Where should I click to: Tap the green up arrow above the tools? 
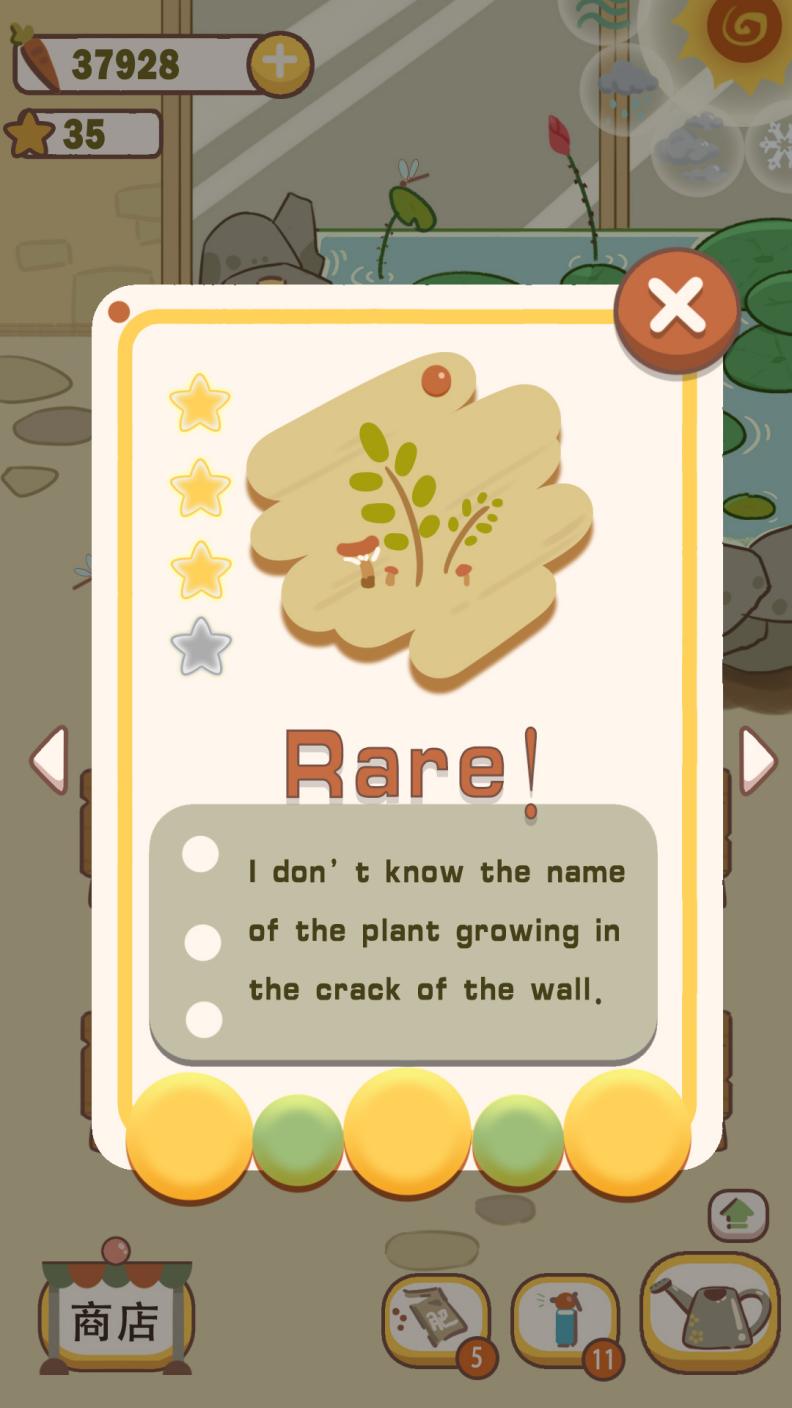tap(738, 1214)
